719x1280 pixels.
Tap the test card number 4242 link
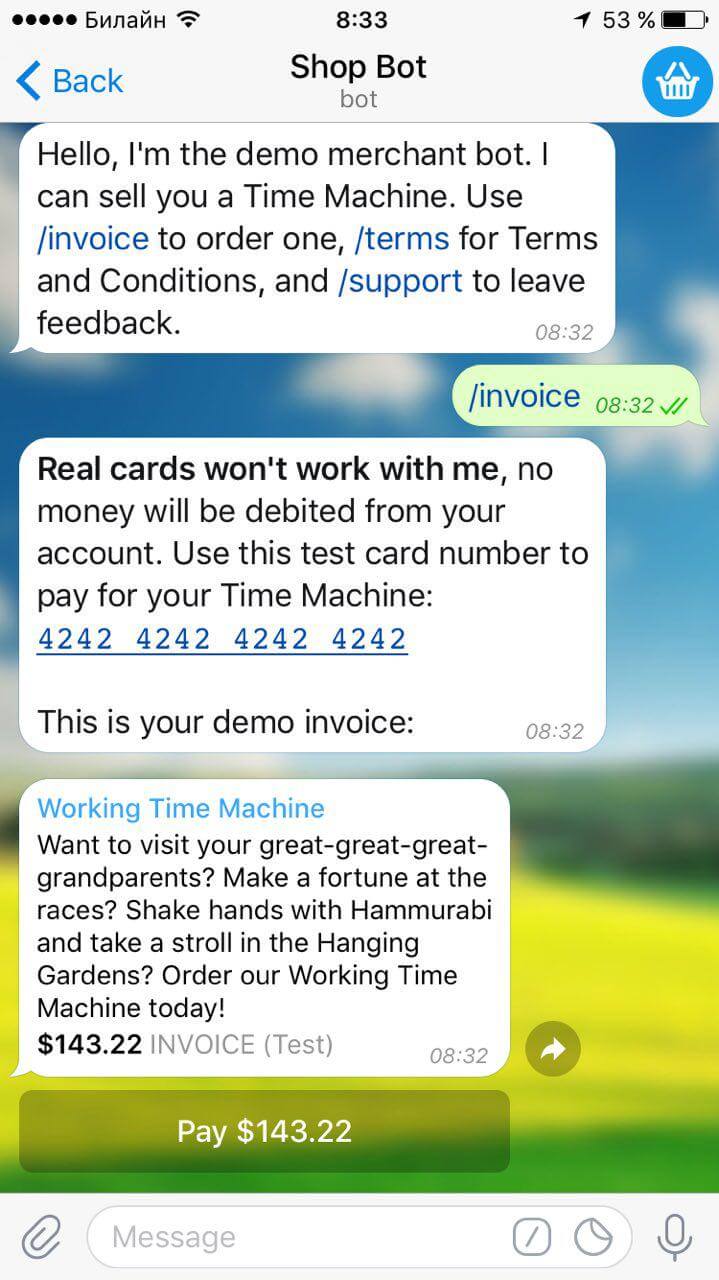222,639
